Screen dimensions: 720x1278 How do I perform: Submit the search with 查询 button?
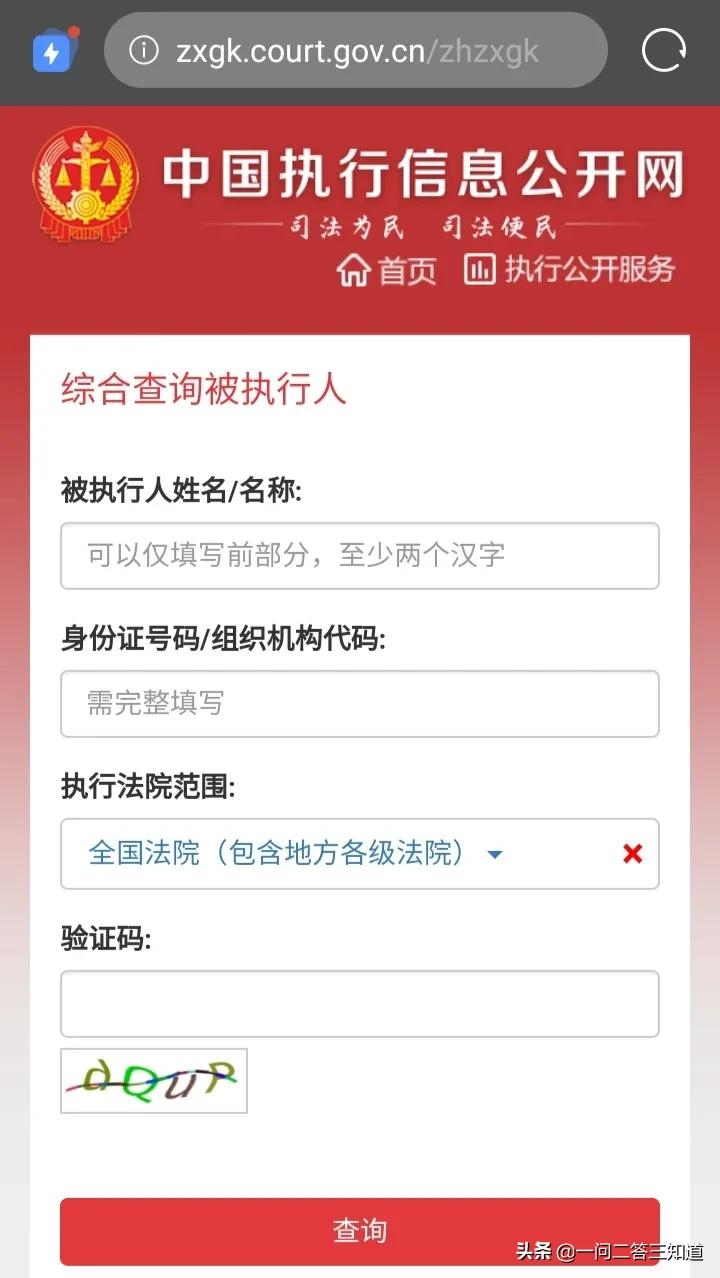point(359,1231)
